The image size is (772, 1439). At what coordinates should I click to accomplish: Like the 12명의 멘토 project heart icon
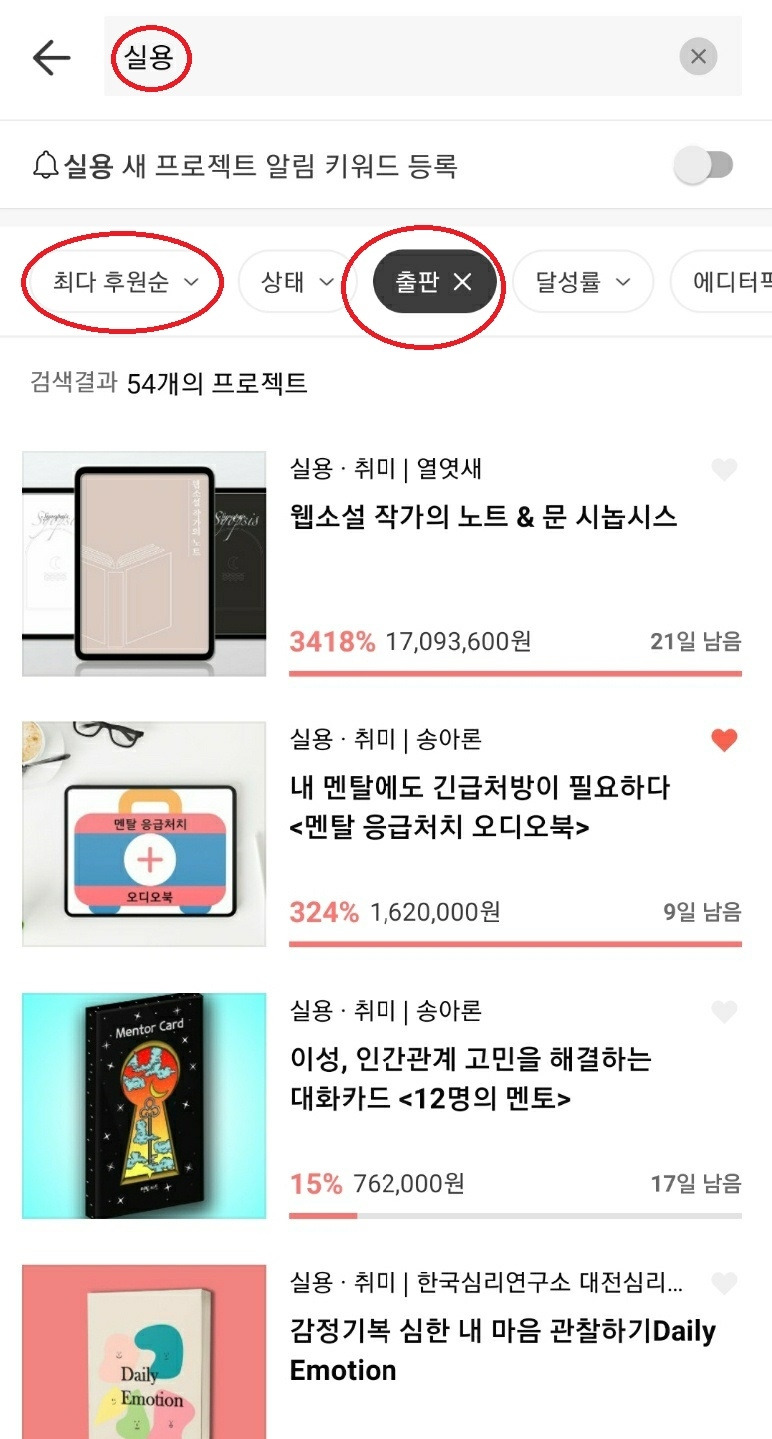coord(724,1011)
